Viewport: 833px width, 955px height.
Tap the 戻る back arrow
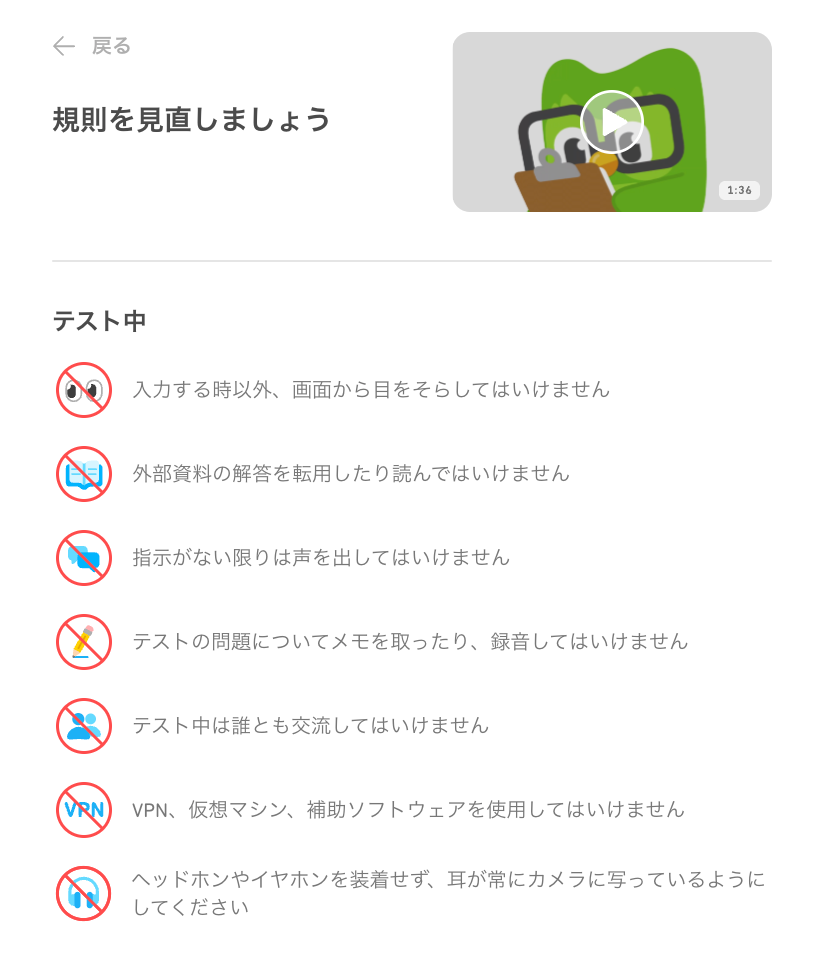pyautogui.click(x=64, y=46)
